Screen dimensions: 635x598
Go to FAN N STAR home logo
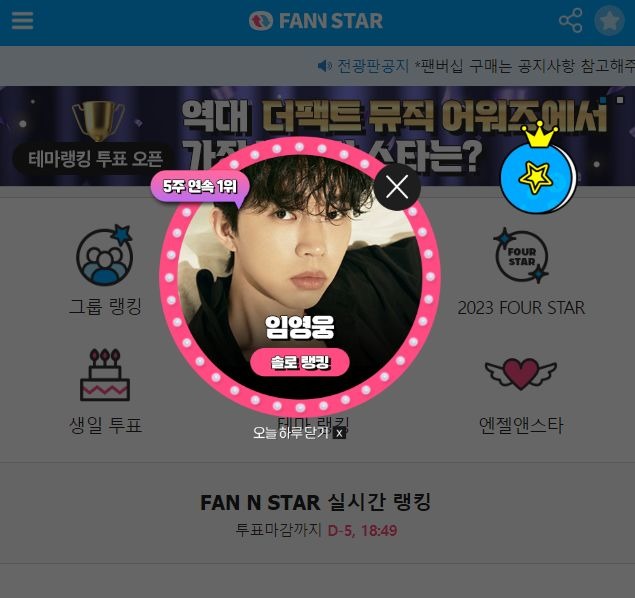[316, 21]
